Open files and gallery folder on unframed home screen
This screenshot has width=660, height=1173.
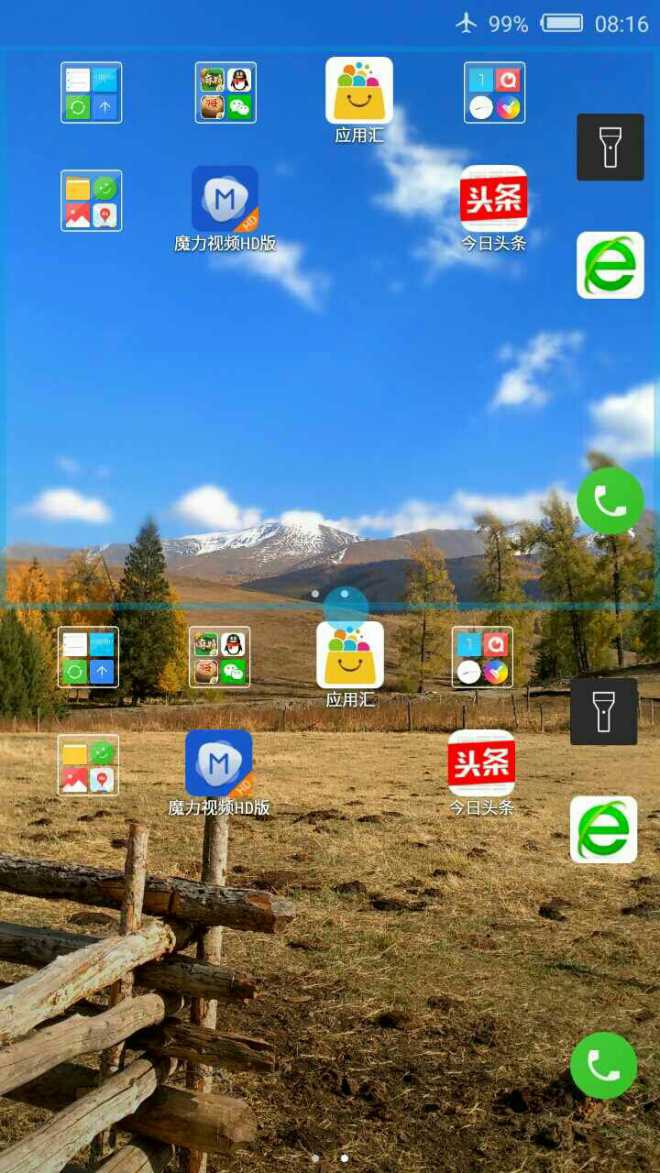point(88,765)
